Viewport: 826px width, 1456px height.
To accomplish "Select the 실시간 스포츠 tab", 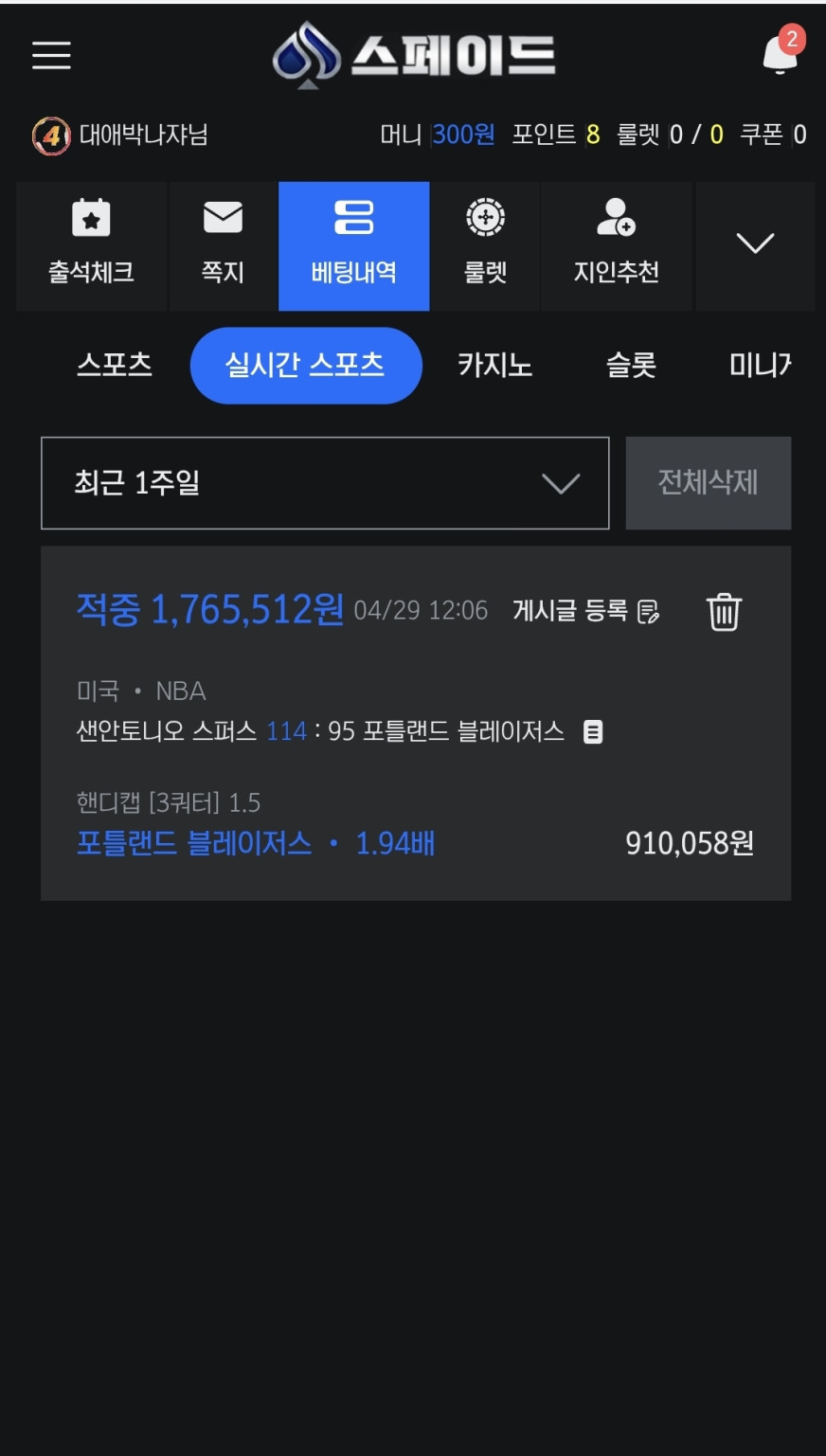I will [305, 365].
